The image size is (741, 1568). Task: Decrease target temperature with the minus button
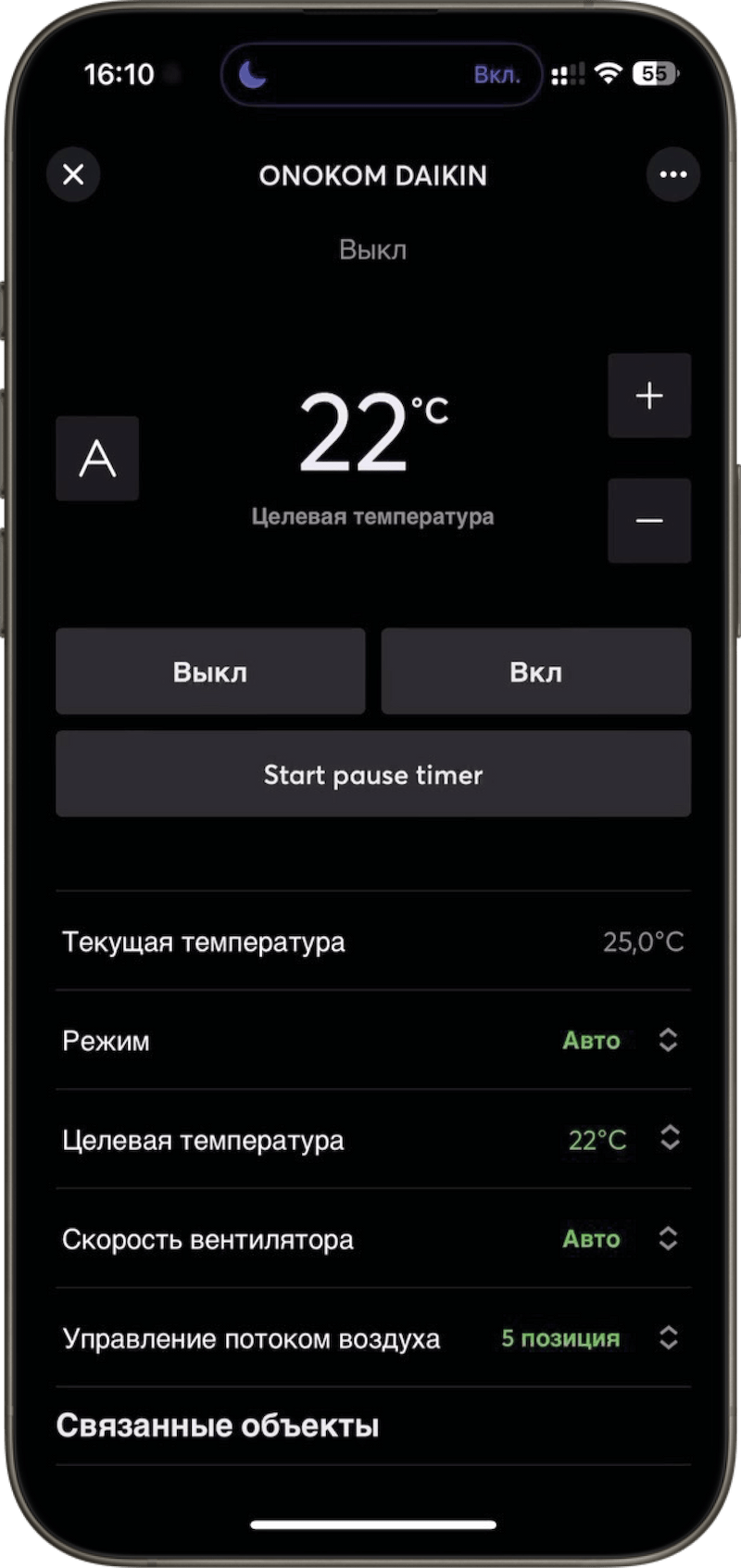pos(649,521)
